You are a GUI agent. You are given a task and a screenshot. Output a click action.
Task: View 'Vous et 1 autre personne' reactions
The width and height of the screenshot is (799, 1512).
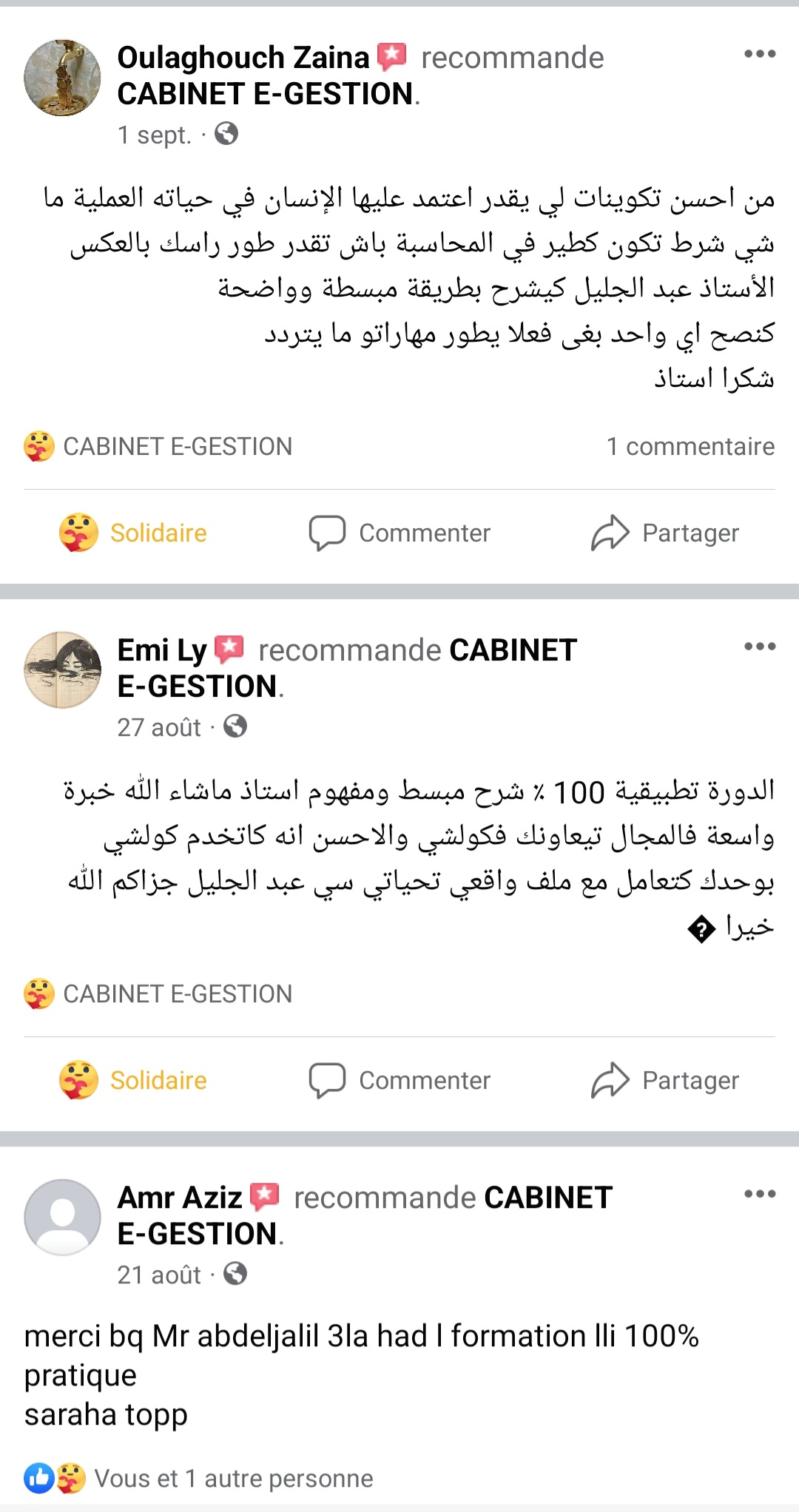click(x=200, y=1478)
